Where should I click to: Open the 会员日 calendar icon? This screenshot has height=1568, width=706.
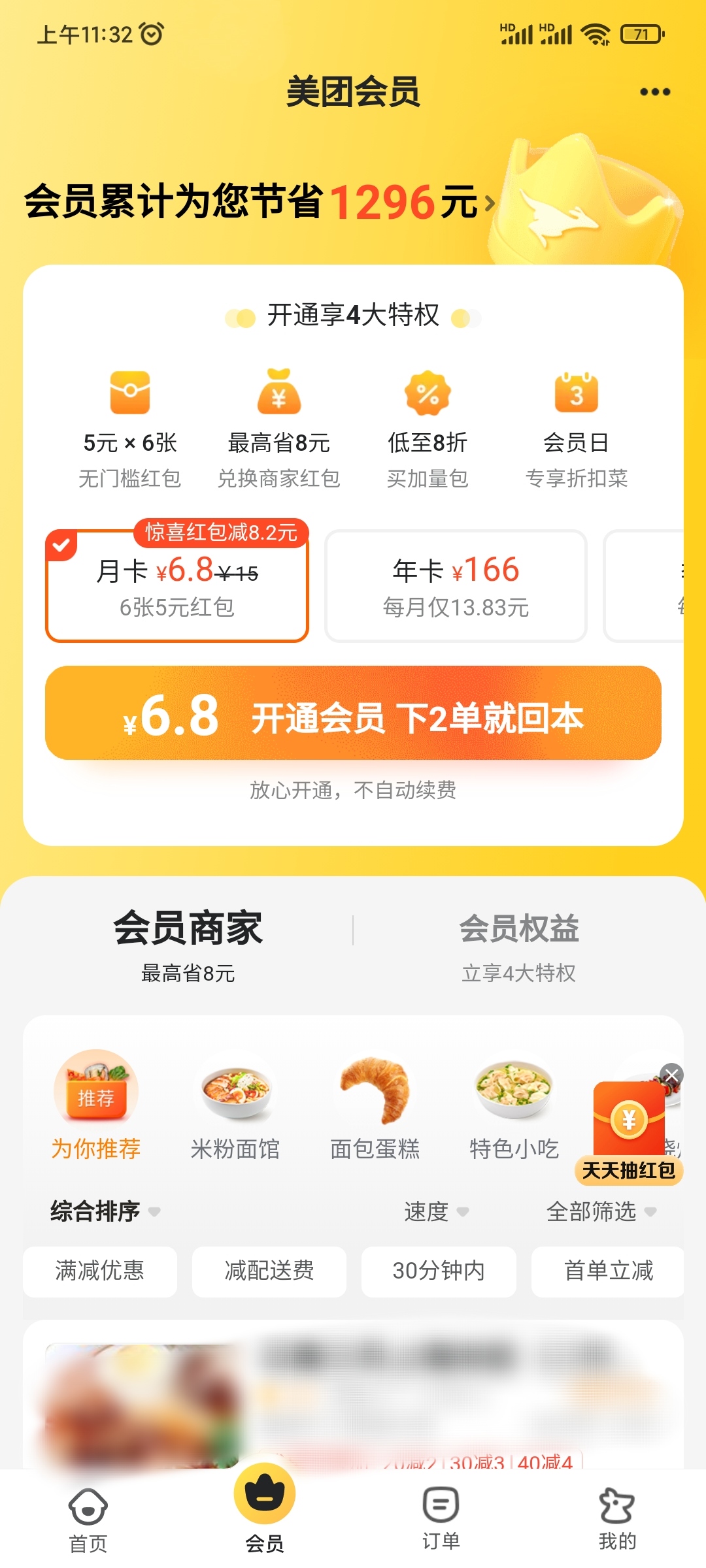(577, 394)
